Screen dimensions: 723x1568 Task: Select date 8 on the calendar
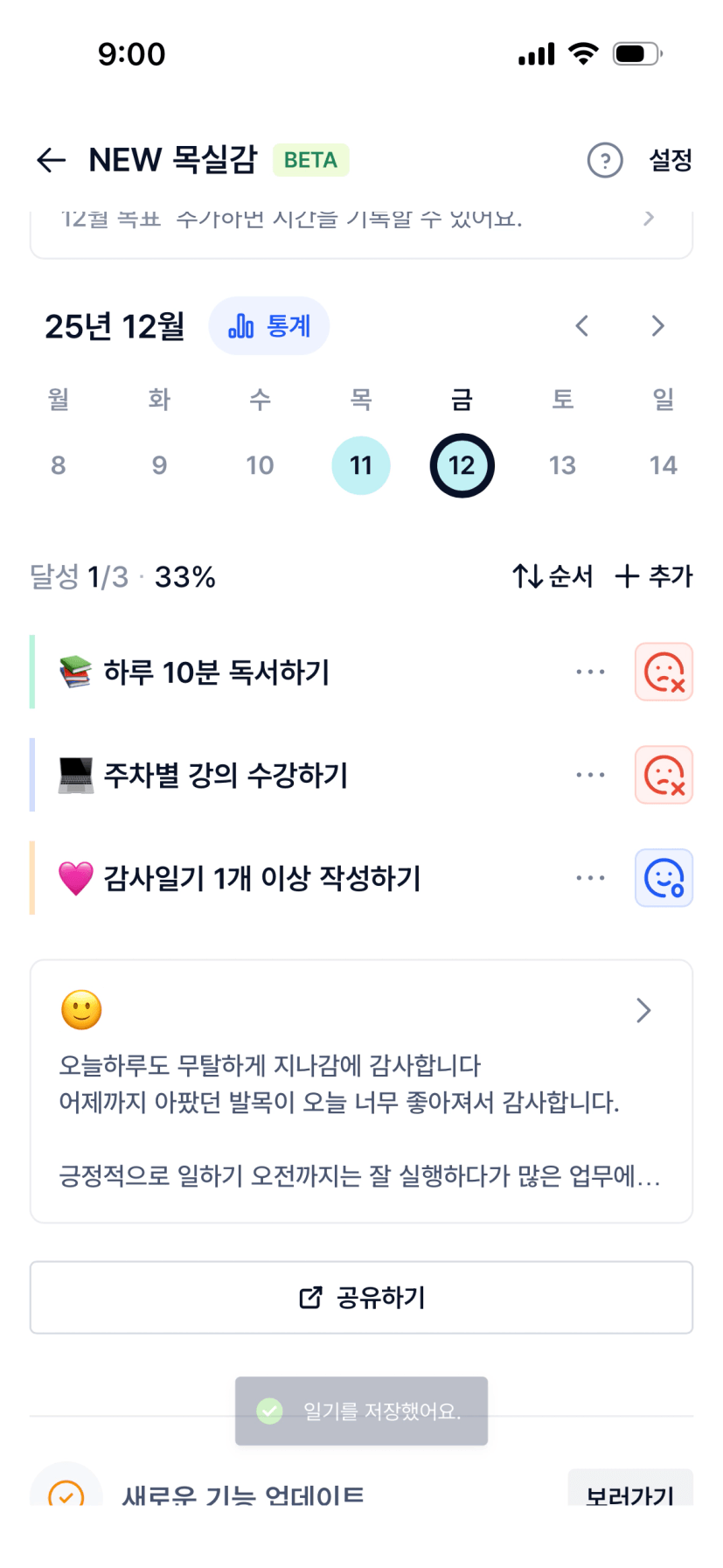point(59,465)
